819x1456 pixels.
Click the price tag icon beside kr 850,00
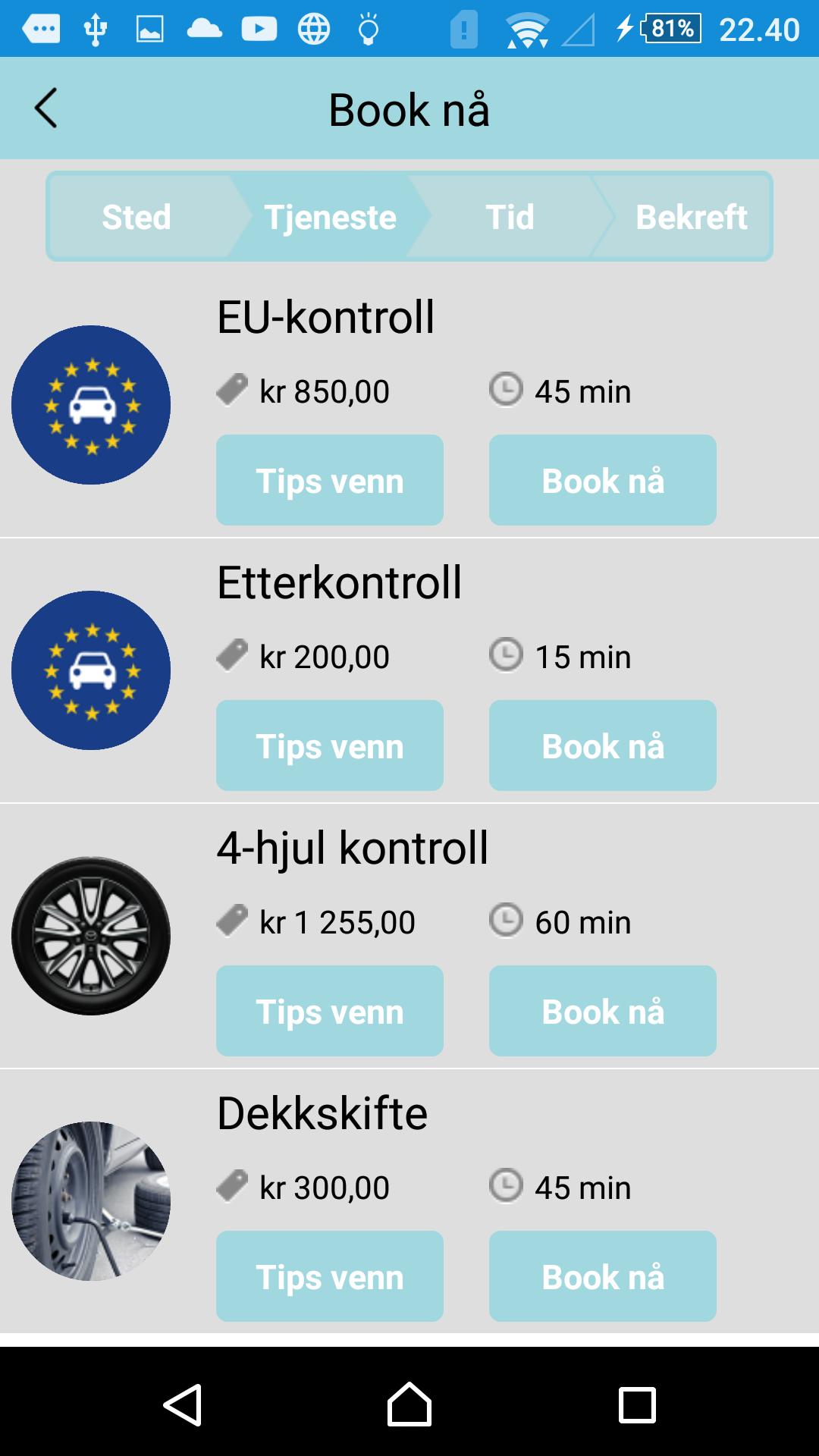(x=233, y=391)
